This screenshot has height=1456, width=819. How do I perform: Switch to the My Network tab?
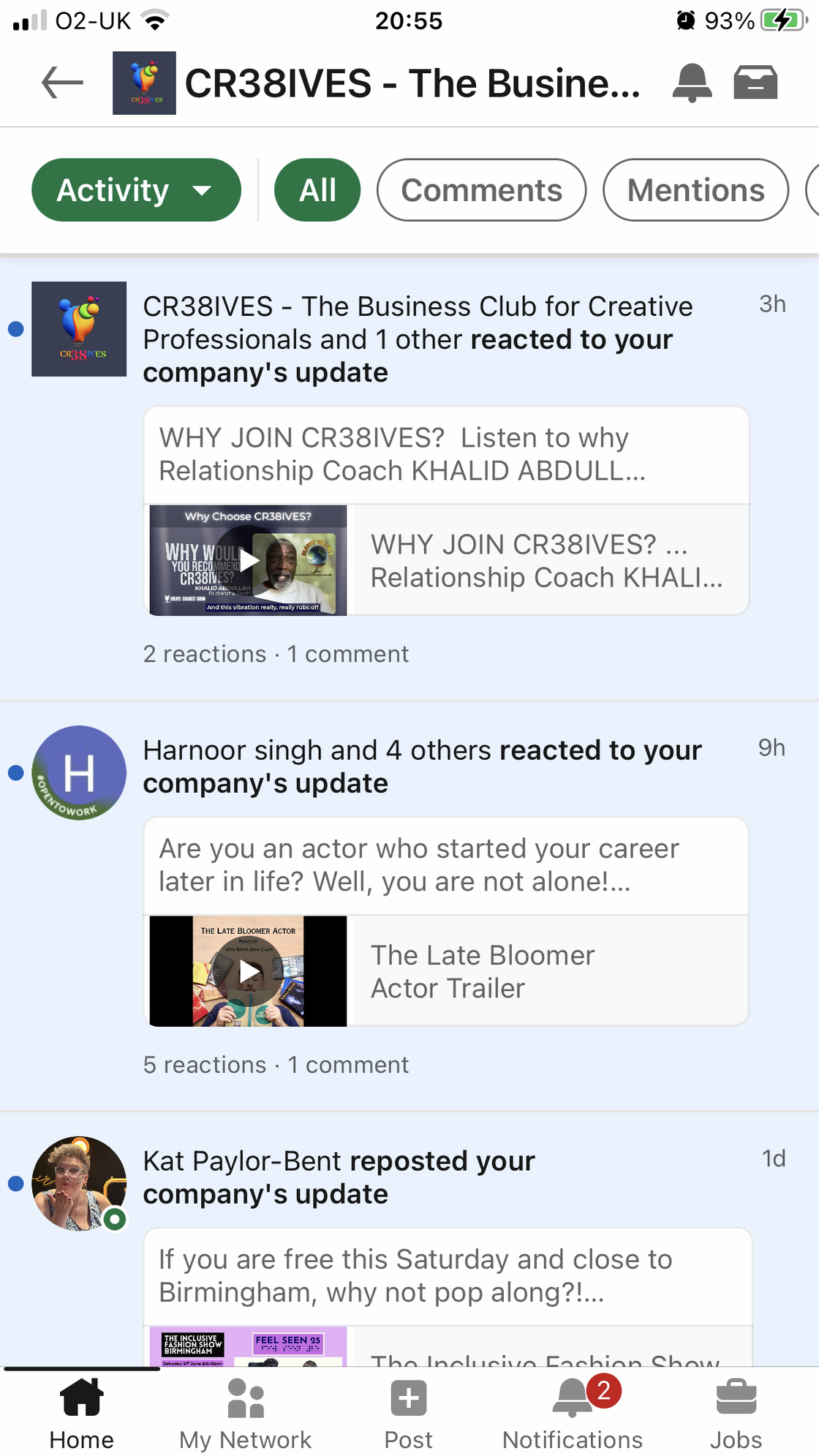pos(245,1413)
